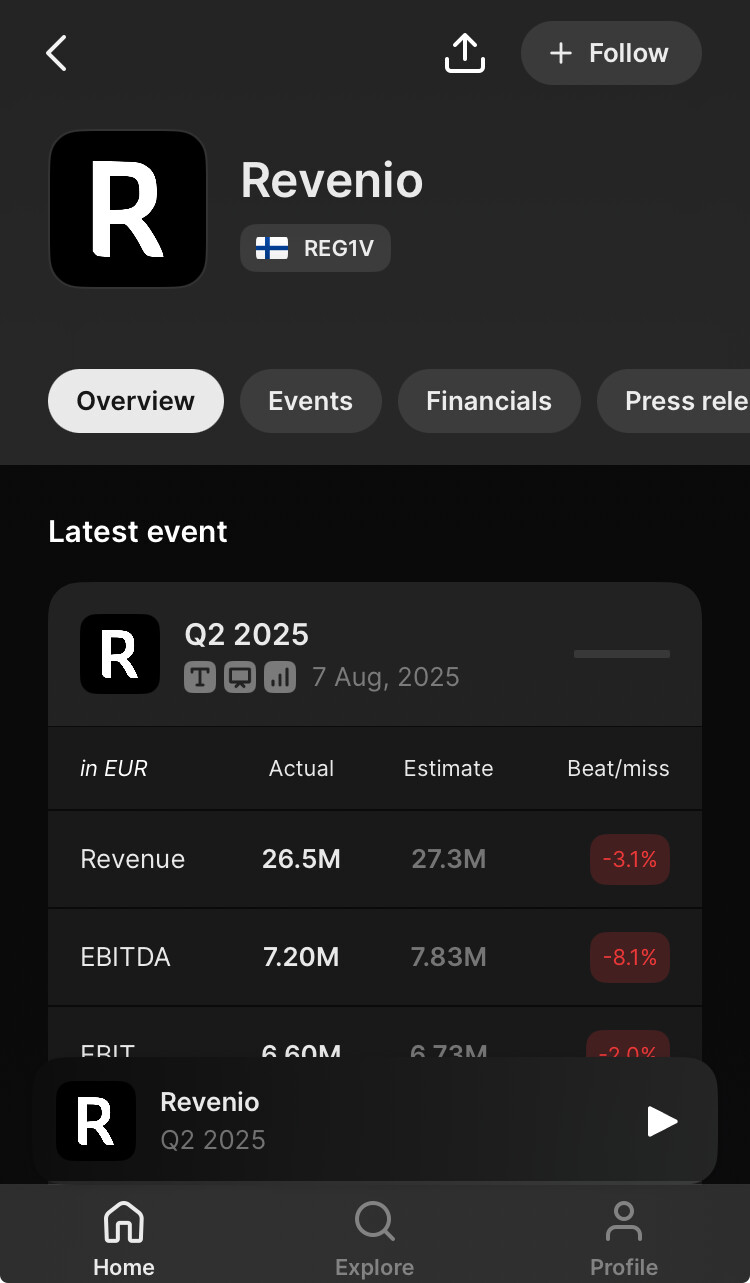Select the Overview tab

tap(136, 401)
